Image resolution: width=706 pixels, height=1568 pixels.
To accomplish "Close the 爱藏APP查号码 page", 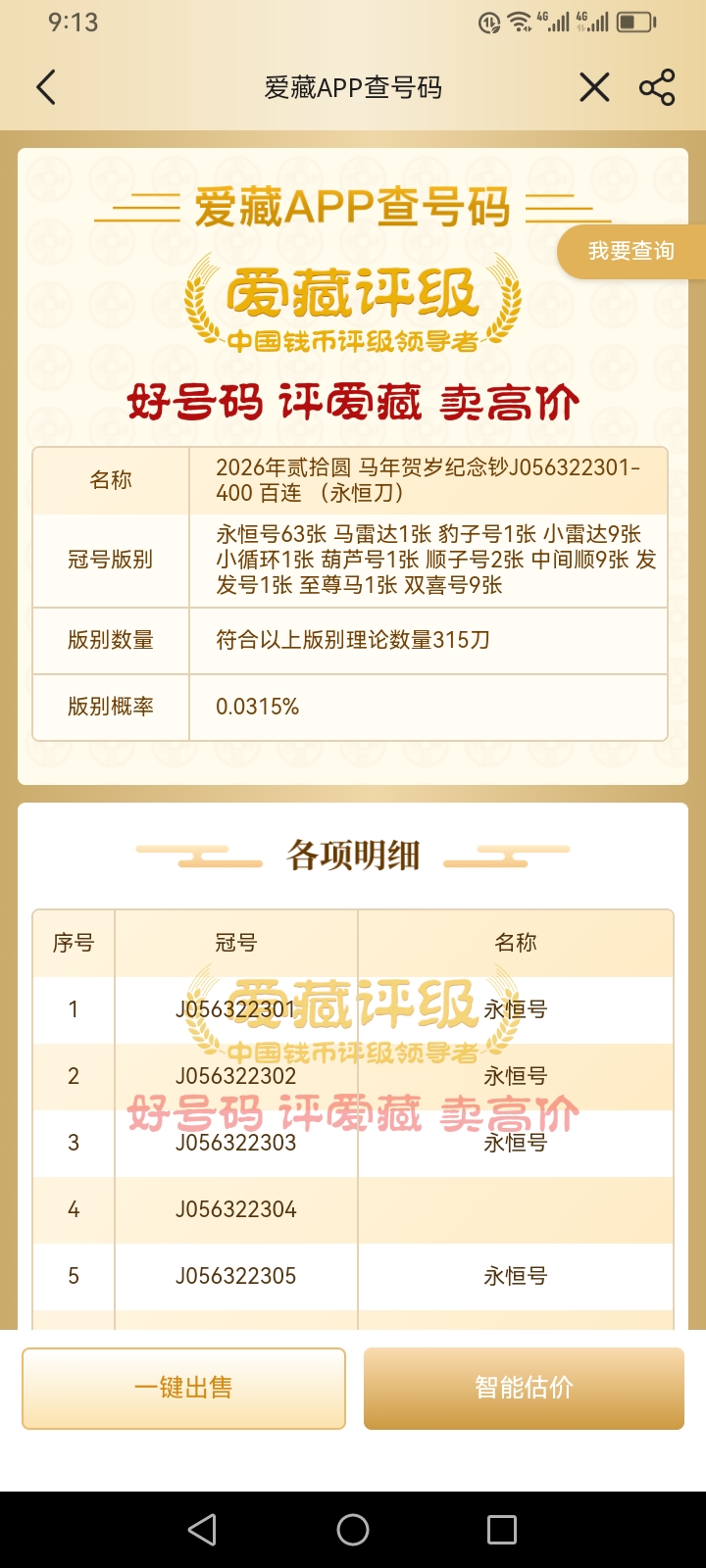I will [594, 87].
